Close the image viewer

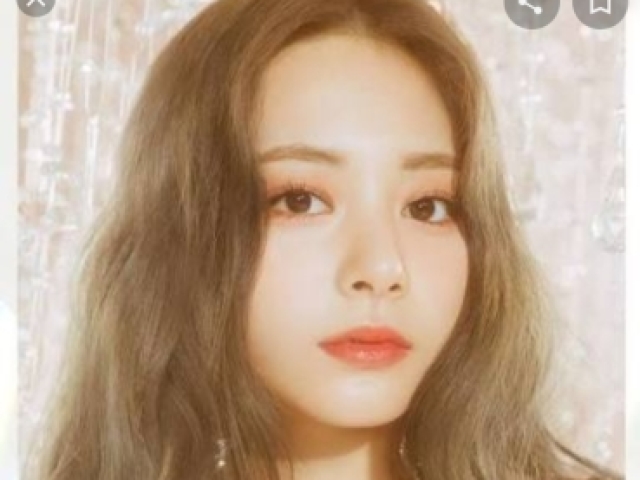coord(36,4)
